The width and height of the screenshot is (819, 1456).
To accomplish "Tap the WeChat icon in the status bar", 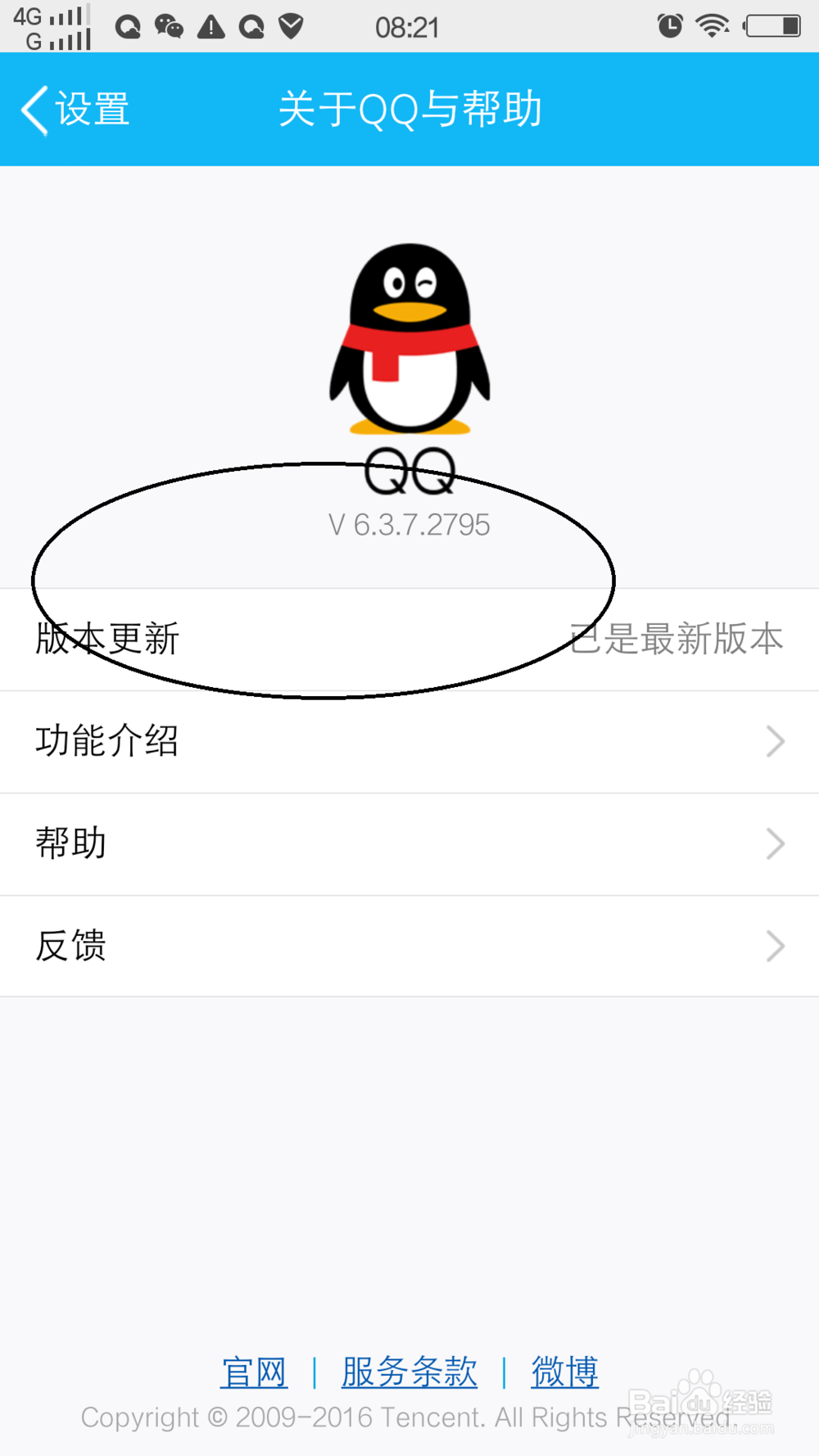I will click(170, 25).
